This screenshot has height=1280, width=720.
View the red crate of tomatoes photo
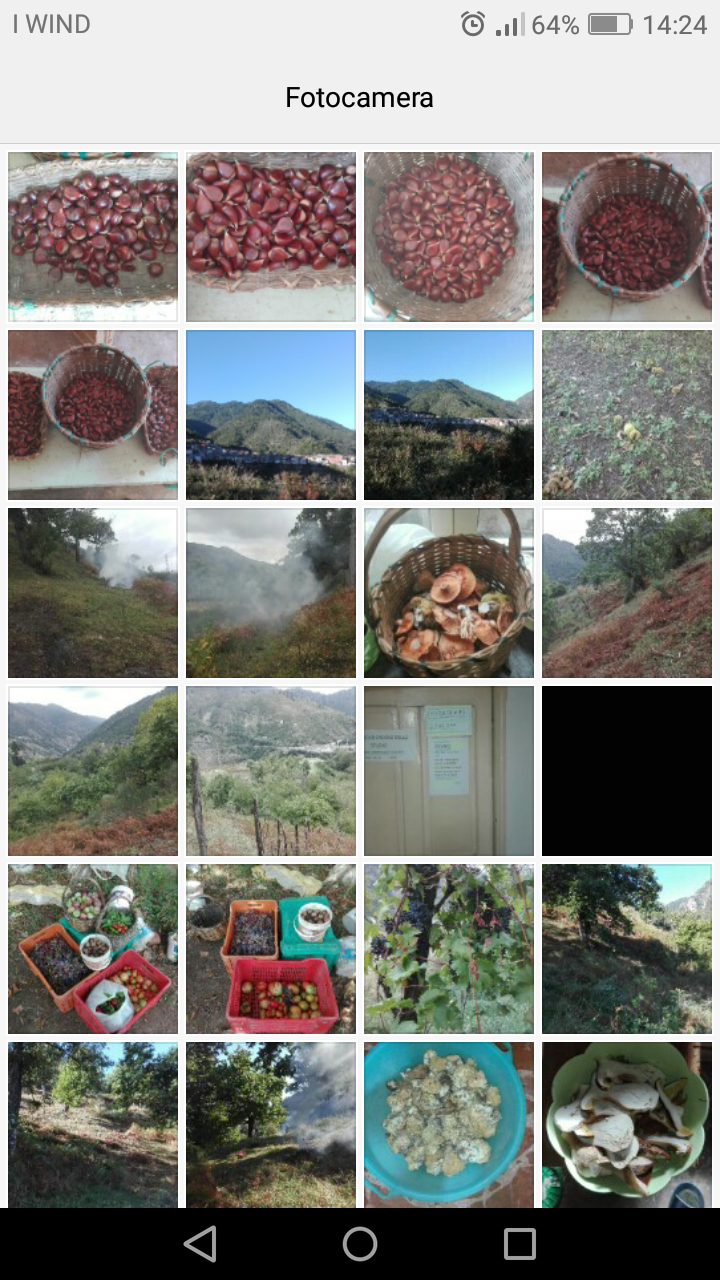tap(271, 949)
